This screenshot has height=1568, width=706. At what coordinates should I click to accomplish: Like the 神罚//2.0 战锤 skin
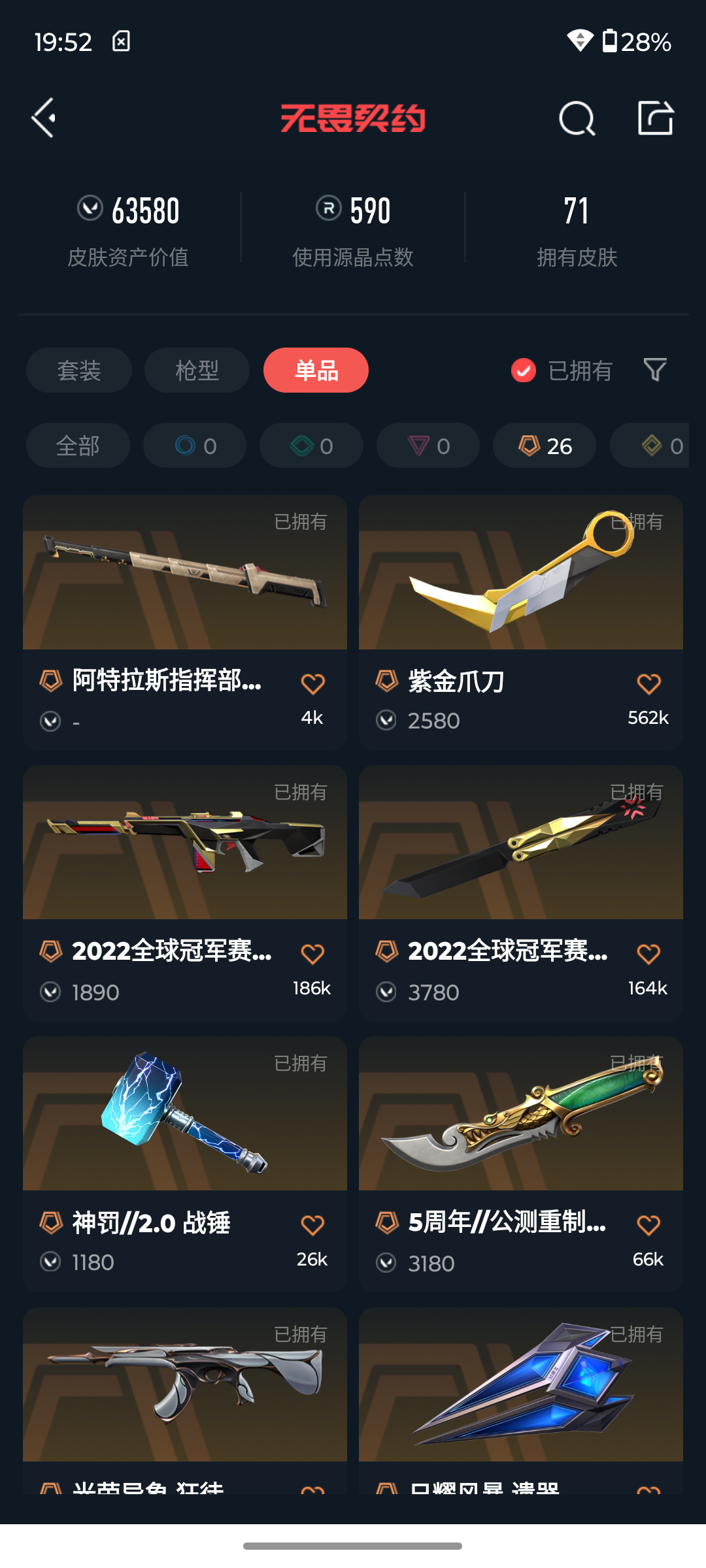[x=312, y=1225]
